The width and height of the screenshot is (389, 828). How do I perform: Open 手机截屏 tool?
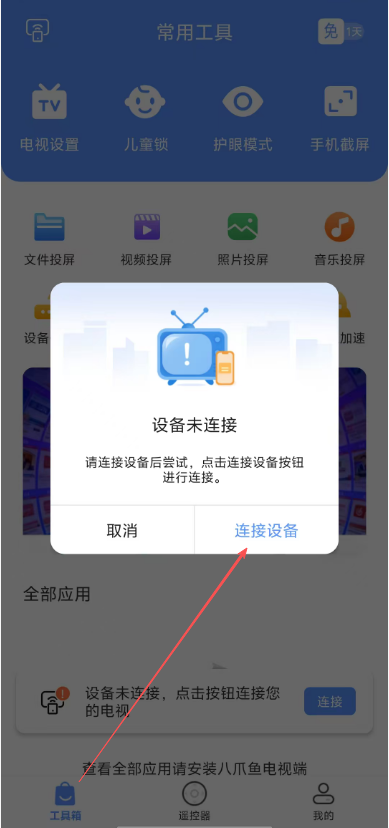[x=340, y=118]
